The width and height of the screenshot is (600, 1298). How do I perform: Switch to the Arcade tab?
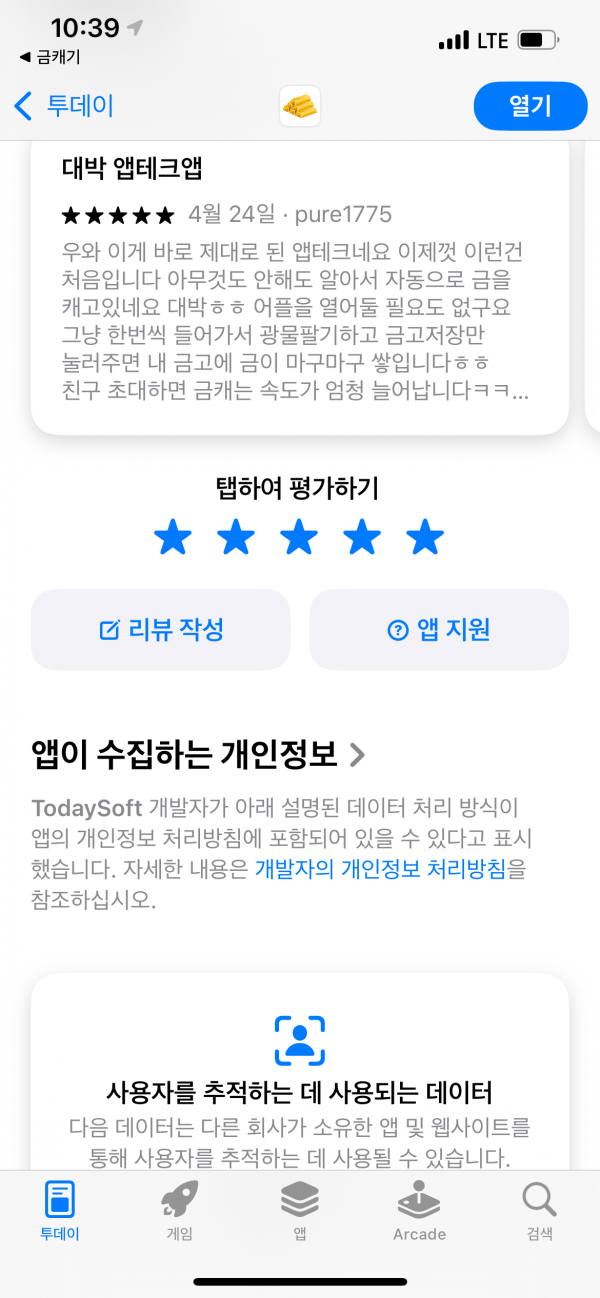[419, 1210]
